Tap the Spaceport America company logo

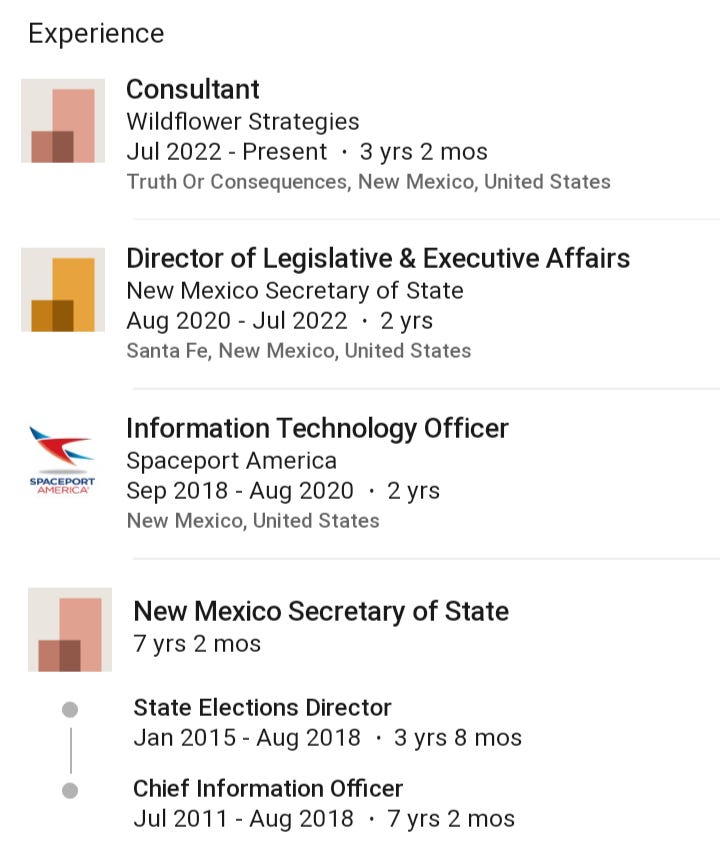[62, 459]
